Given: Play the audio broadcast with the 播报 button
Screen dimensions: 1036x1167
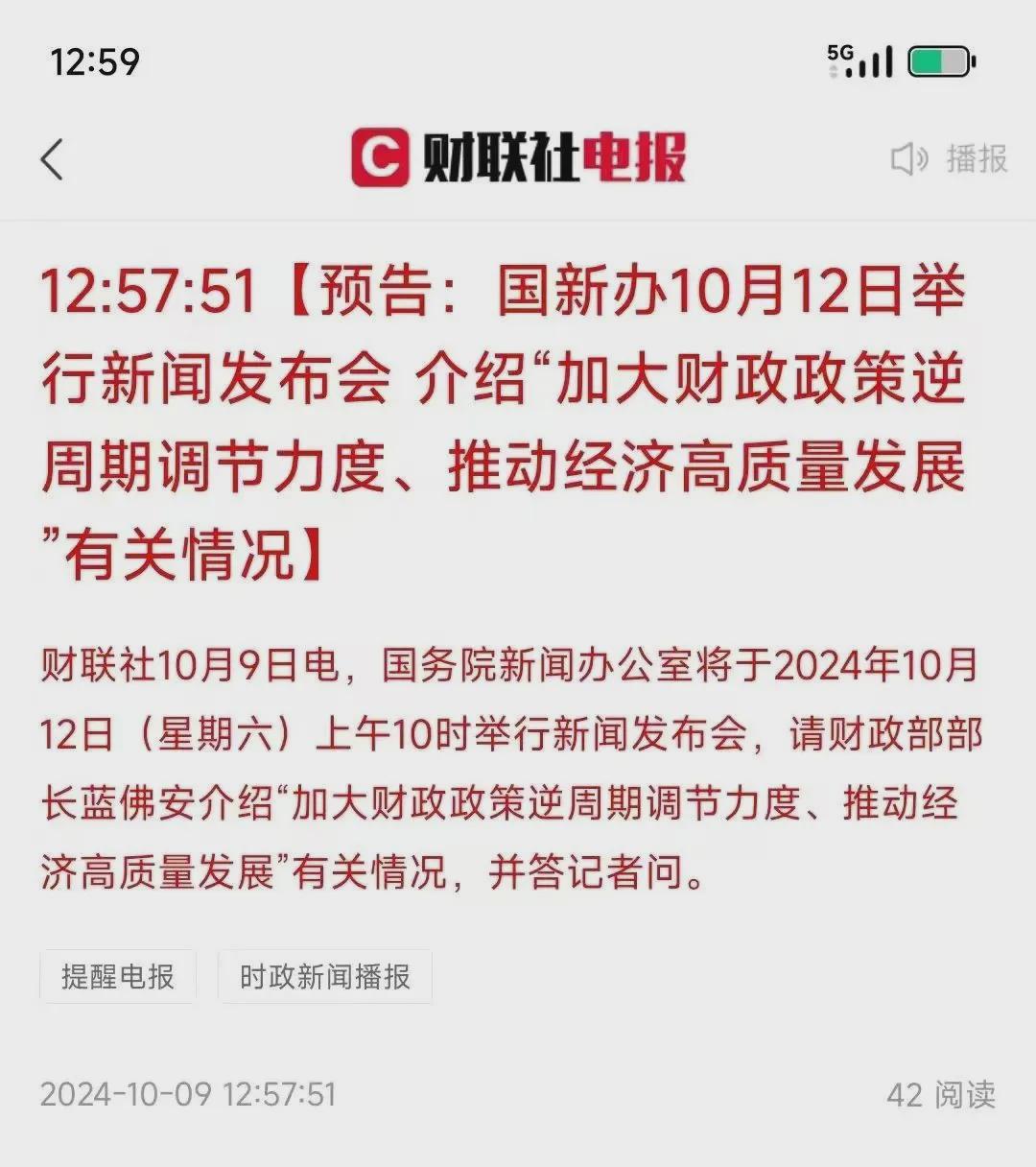Looking at the screenshot, I should tap(949, 158).
